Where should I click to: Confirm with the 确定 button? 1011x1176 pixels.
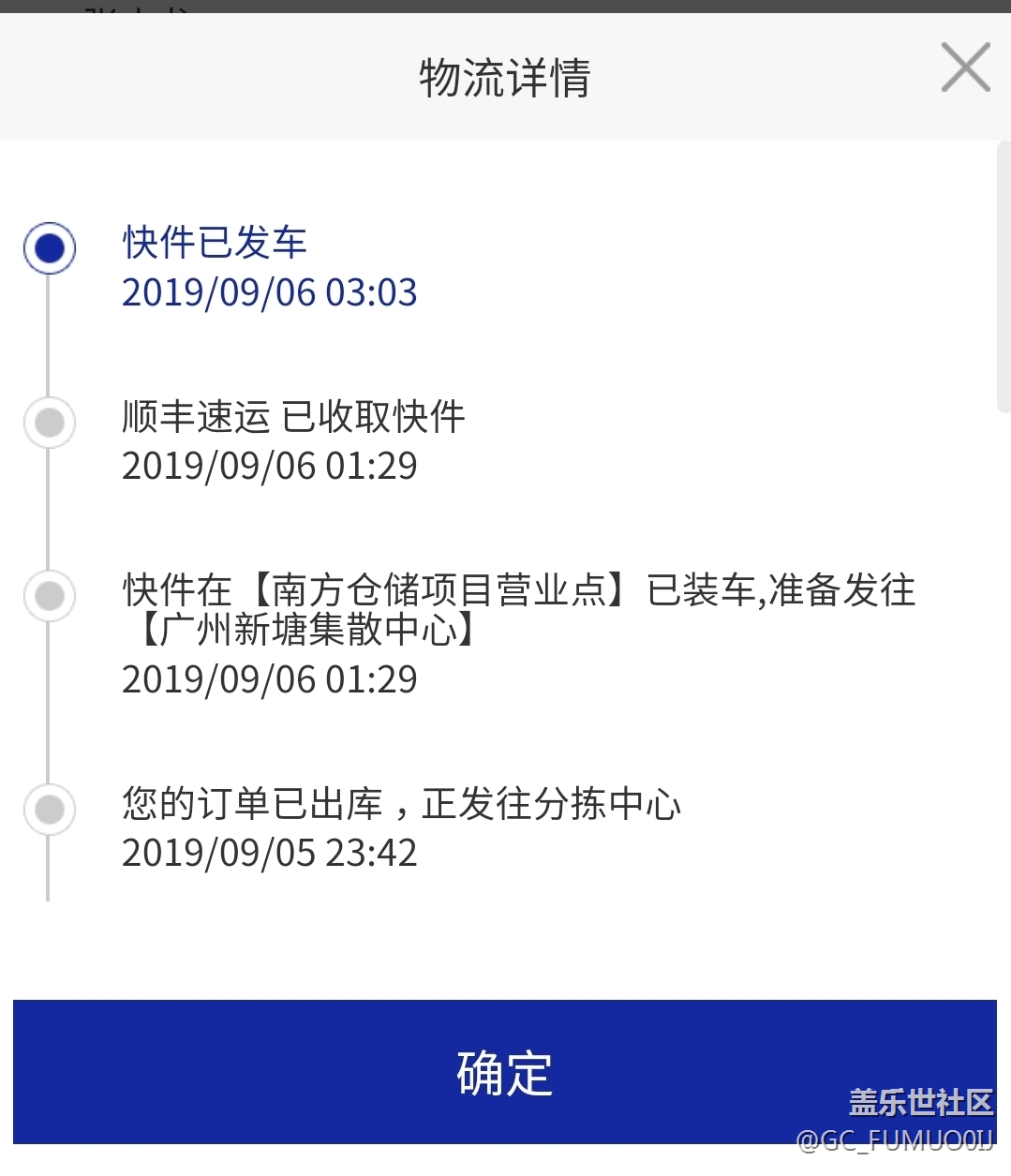tap(504, 1071)
